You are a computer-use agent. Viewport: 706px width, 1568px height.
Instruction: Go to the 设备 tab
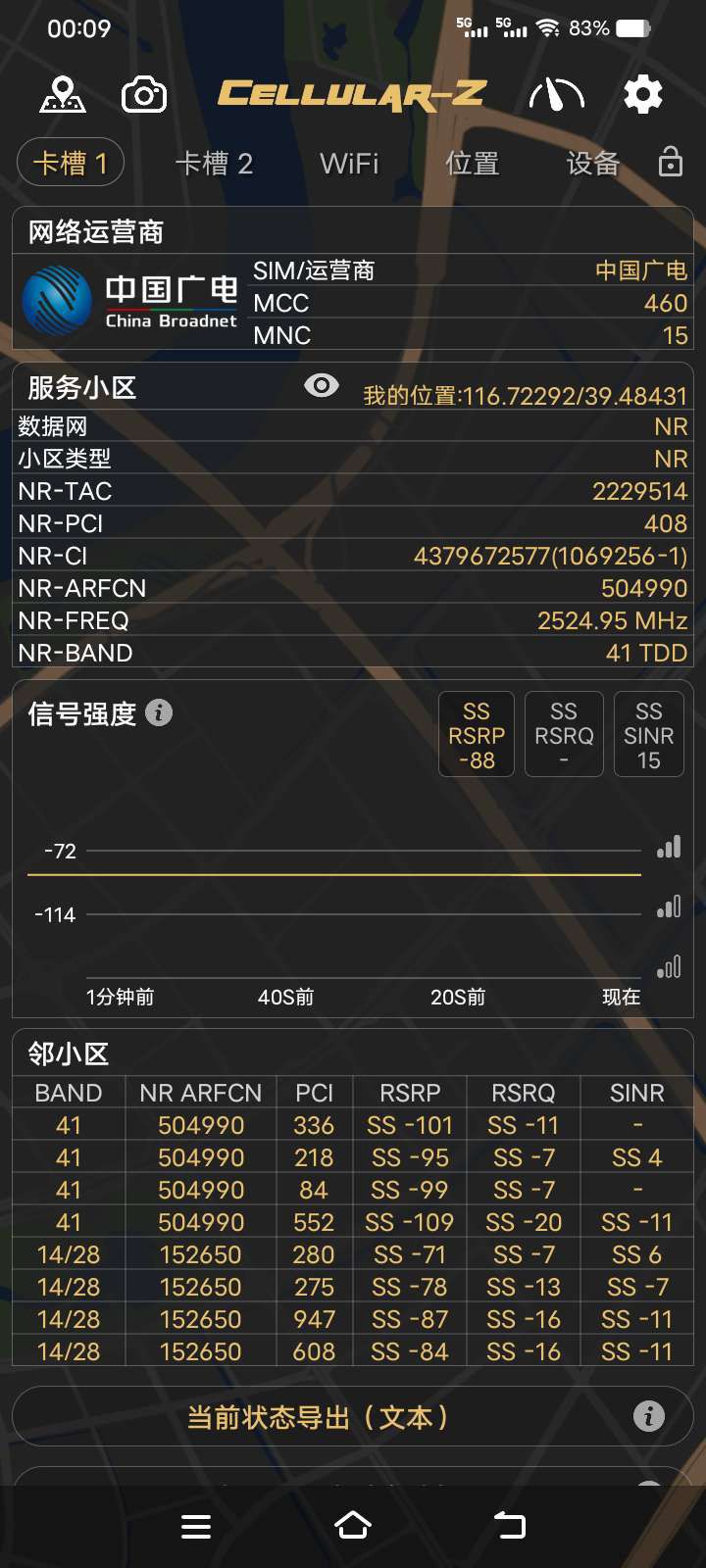click(x=592, y=163)
